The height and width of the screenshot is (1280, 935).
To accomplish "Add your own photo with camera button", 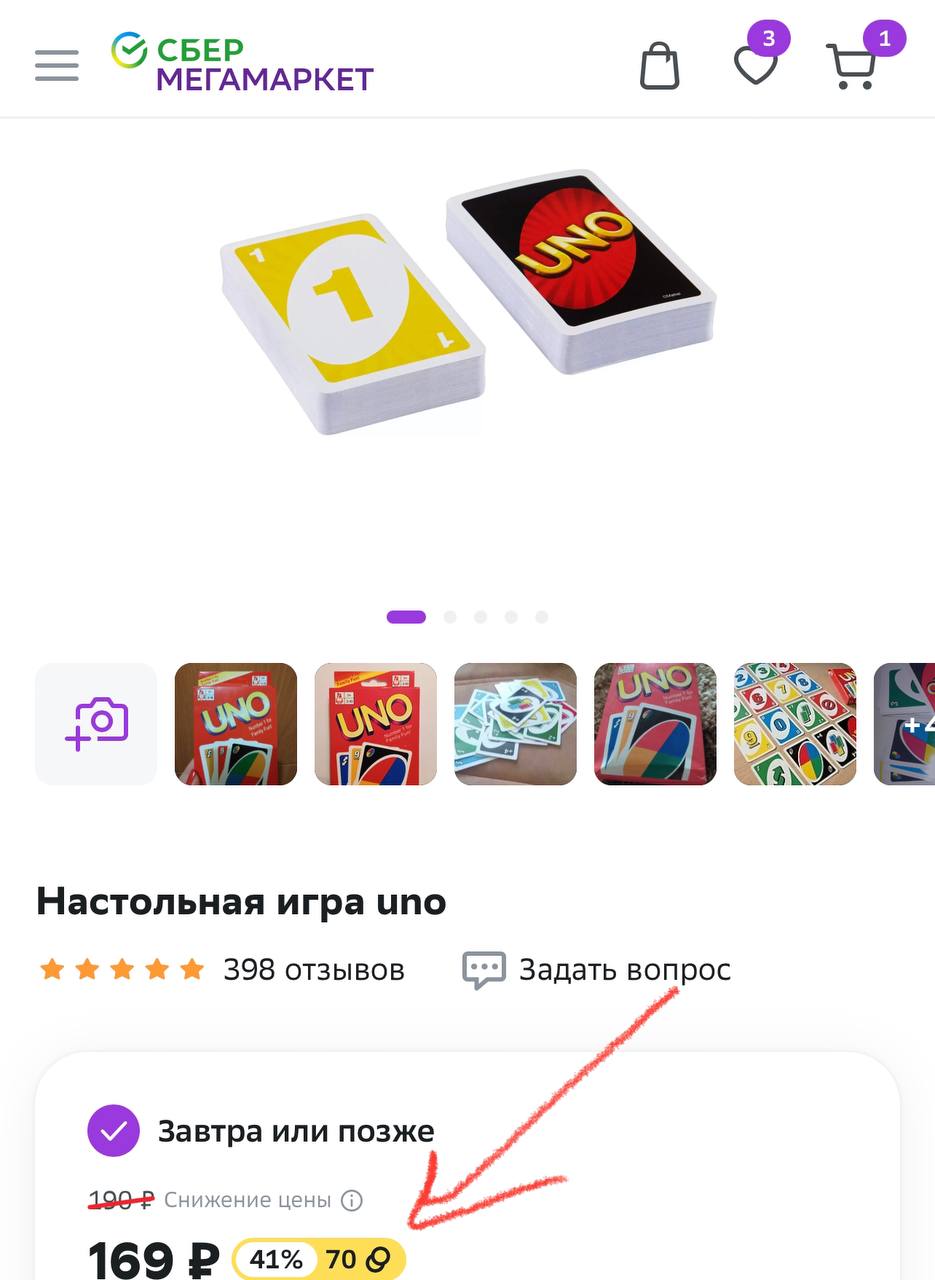I will pos(96,724).
